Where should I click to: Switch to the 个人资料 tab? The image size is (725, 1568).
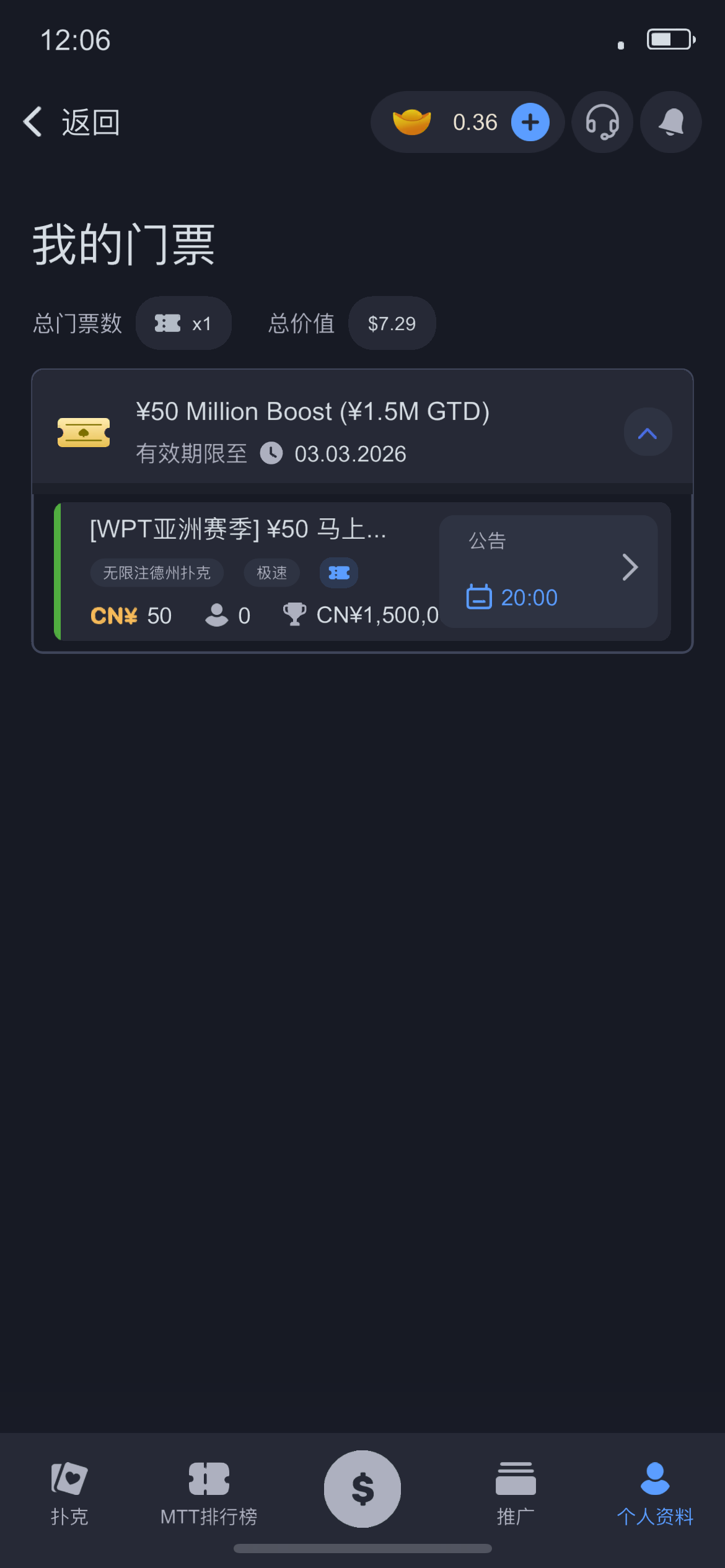tap(655, 1493)
